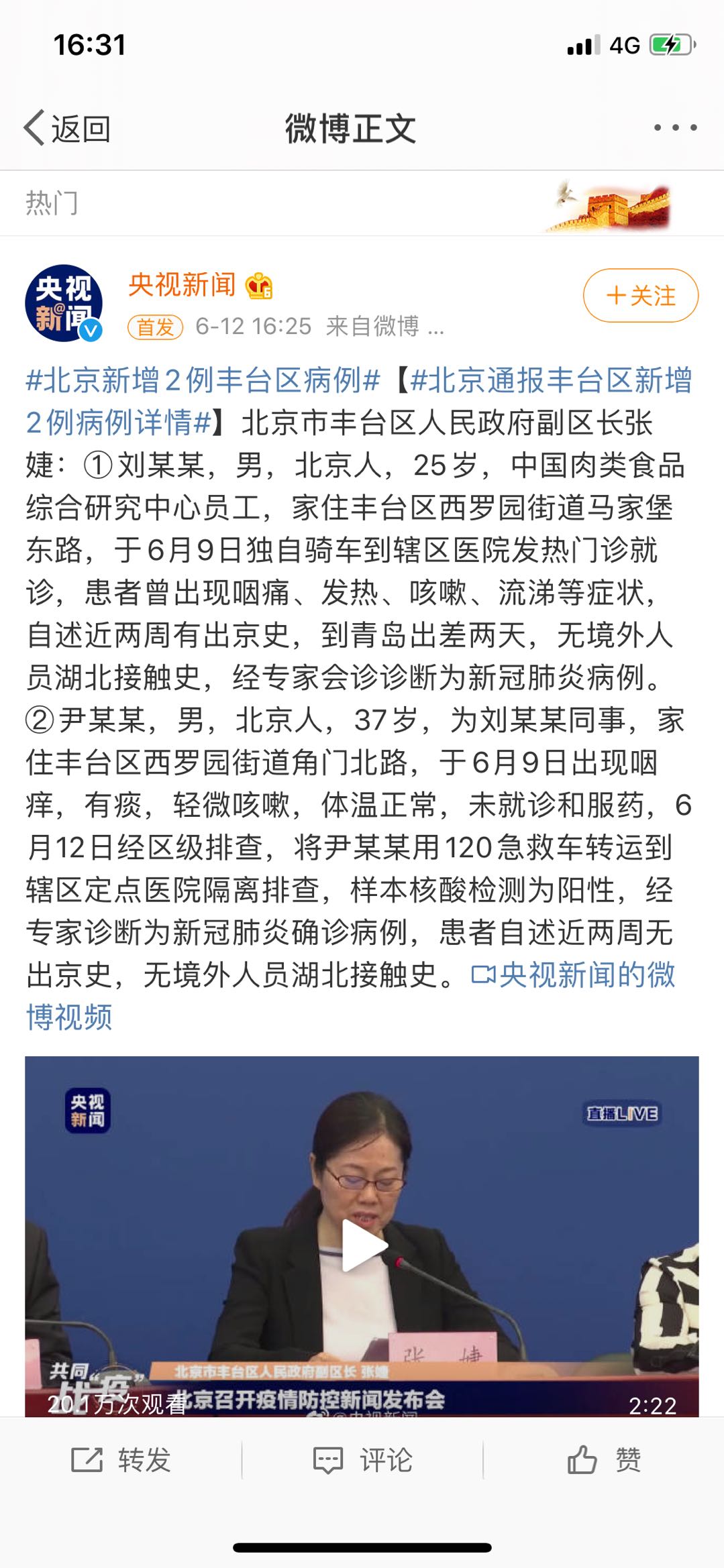This screenshot has height=1568, width=724.
Task: Like this post with 赞
Action: (x=604, y=1459)
